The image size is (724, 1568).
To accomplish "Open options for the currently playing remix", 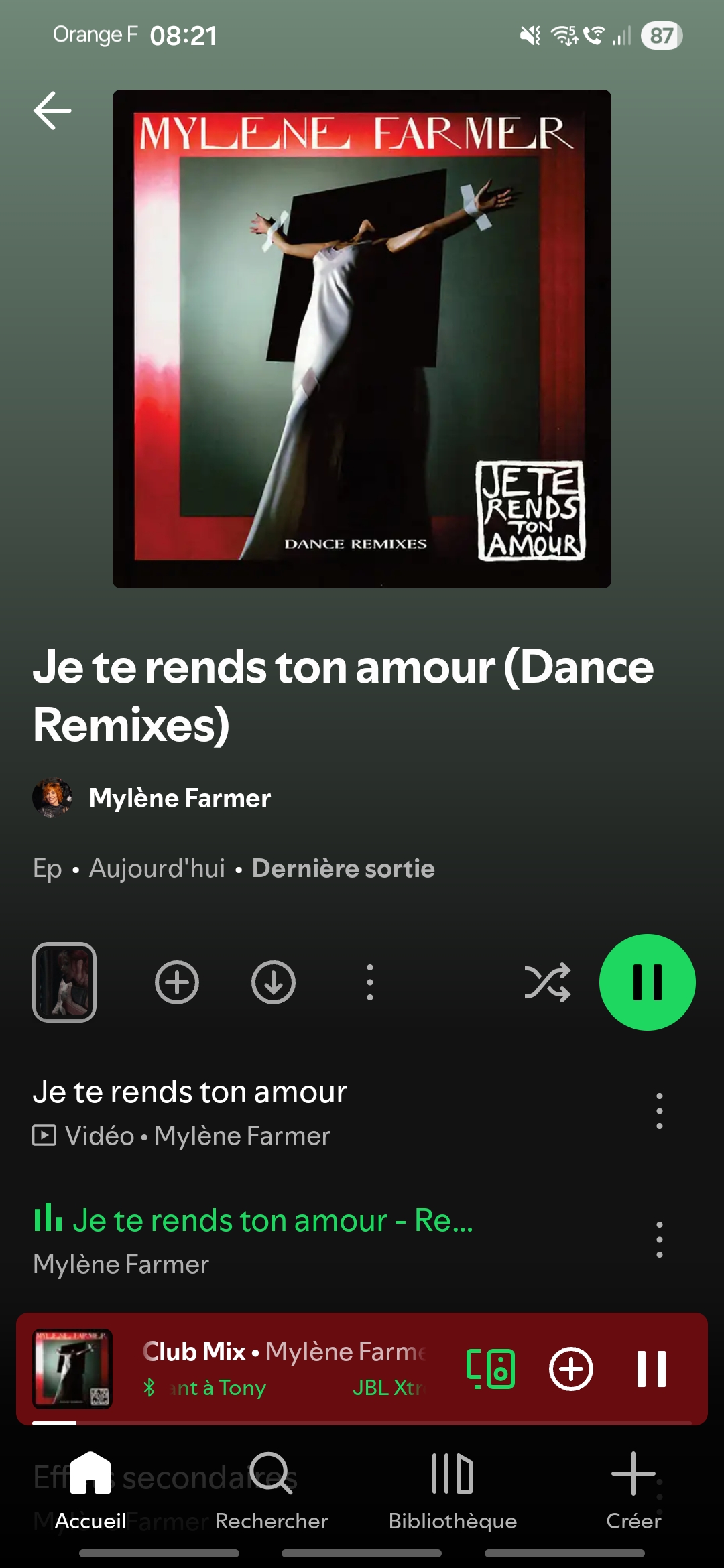I will coord(660,1239).
